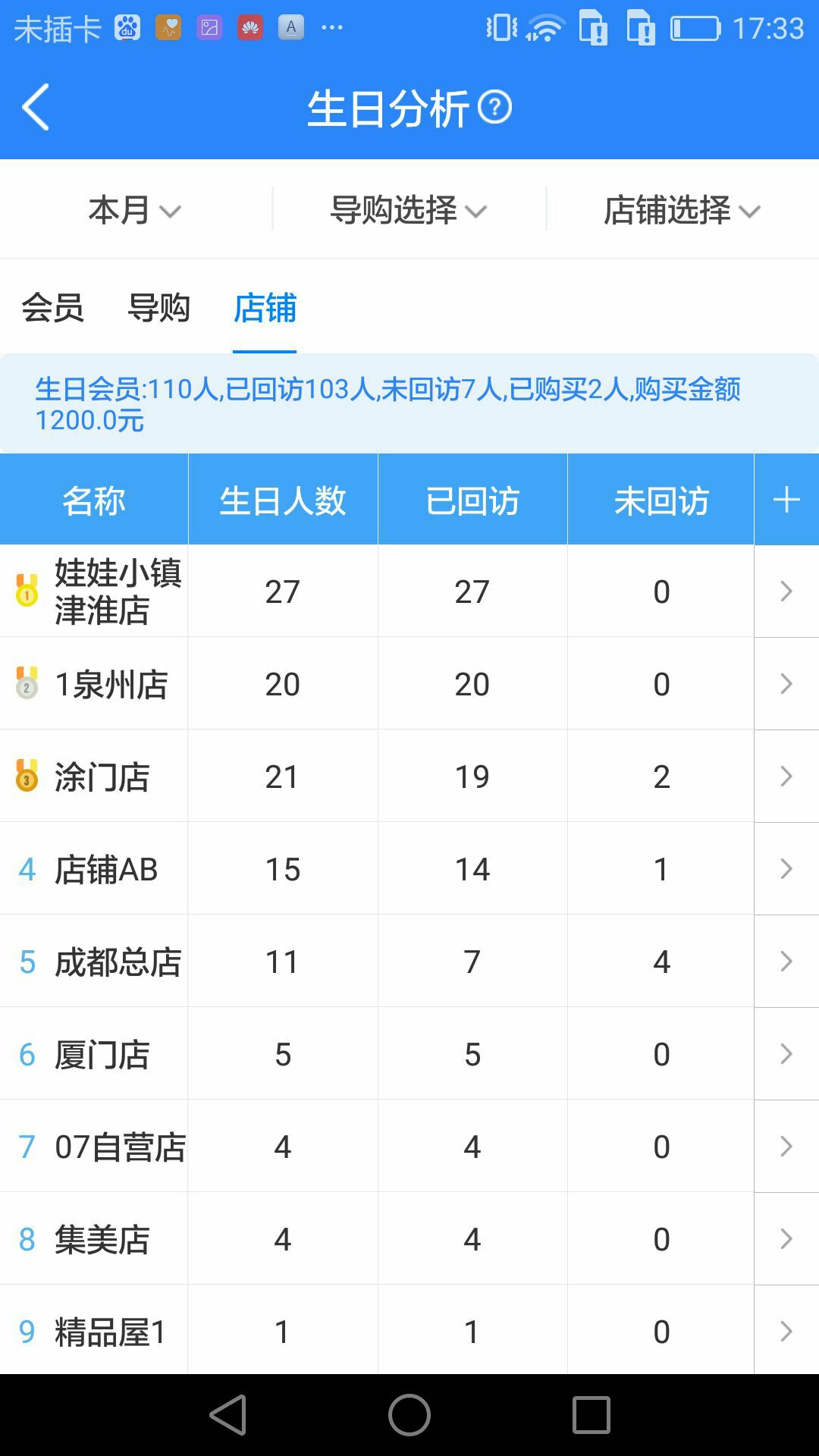Tap the plus icon in table header
The image size is (819, 1456).
click(786, 500)
